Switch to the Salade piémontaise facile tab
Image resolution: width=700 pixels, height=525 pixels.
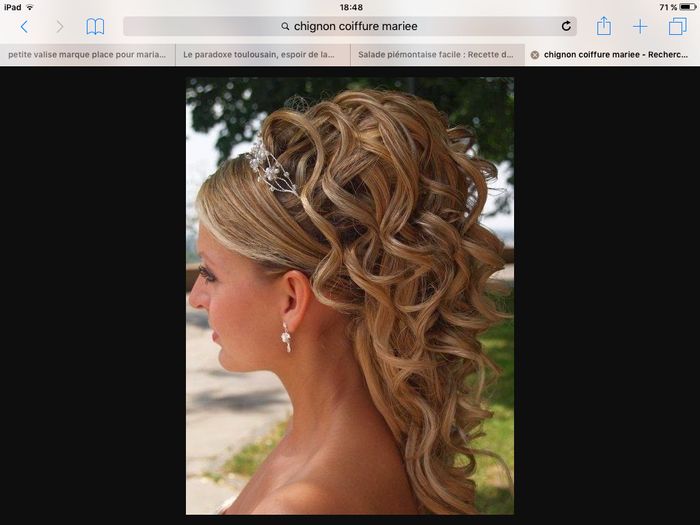[437, 55]
